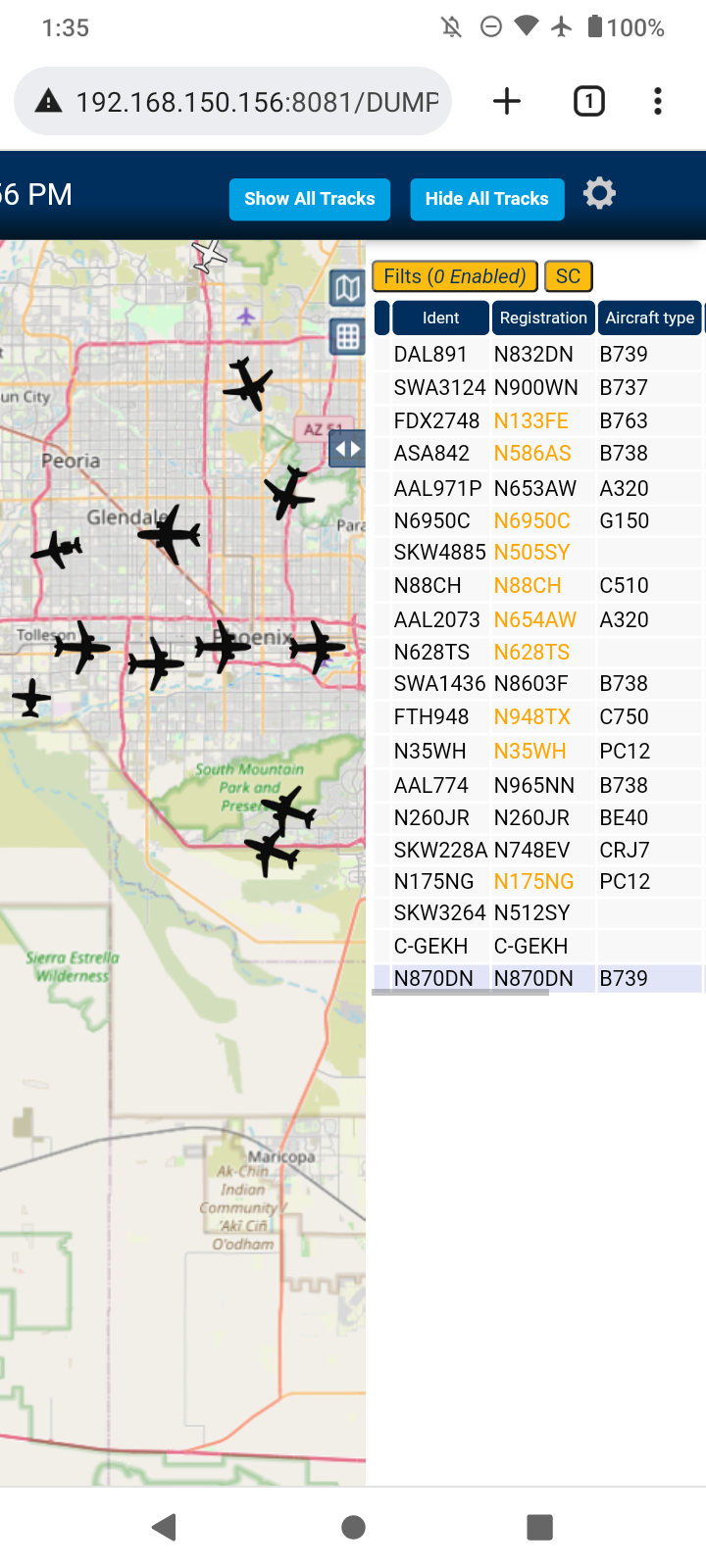Open the Filts (0 Enabled) filter button

[x=455, y=276]
